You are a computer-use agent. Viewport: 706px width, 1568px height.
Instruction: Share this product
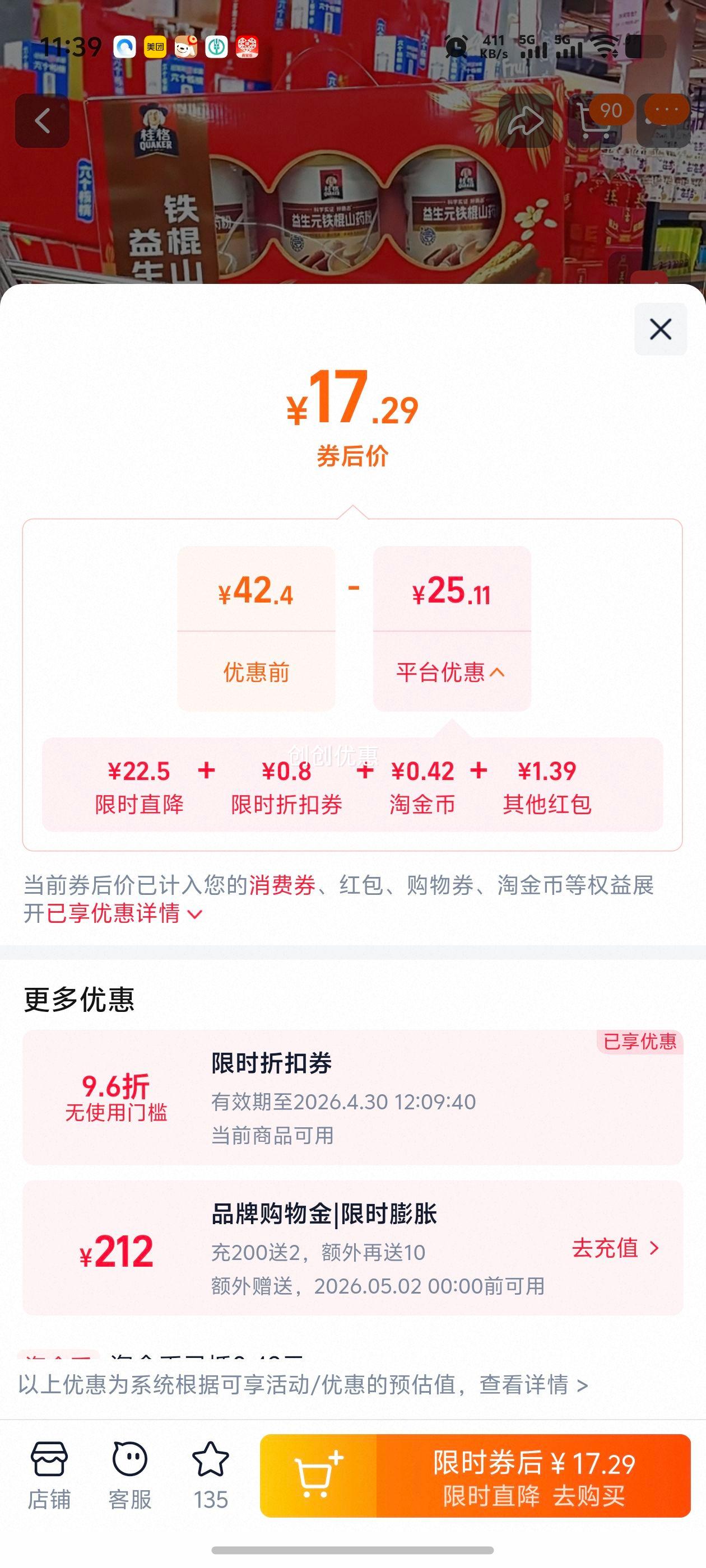526,121
